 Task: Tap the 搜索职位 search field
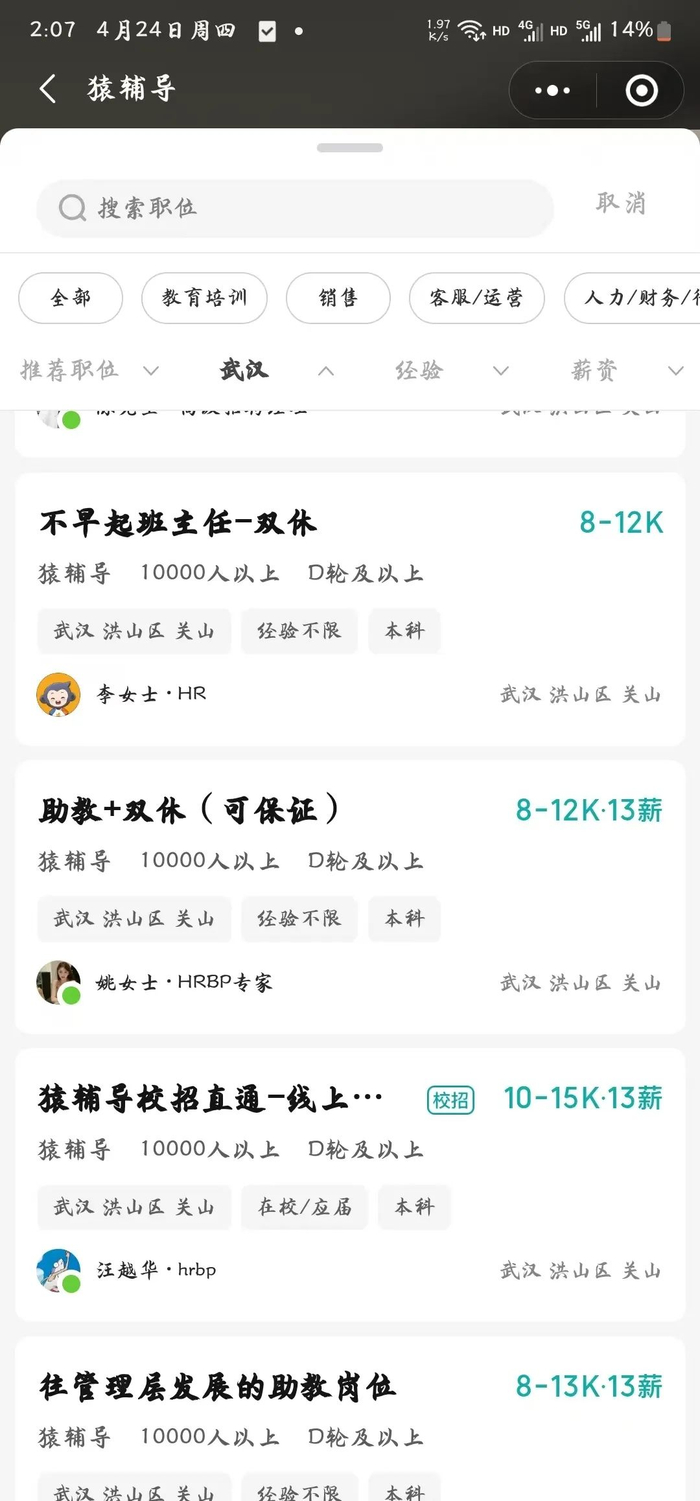coord(295,208)
